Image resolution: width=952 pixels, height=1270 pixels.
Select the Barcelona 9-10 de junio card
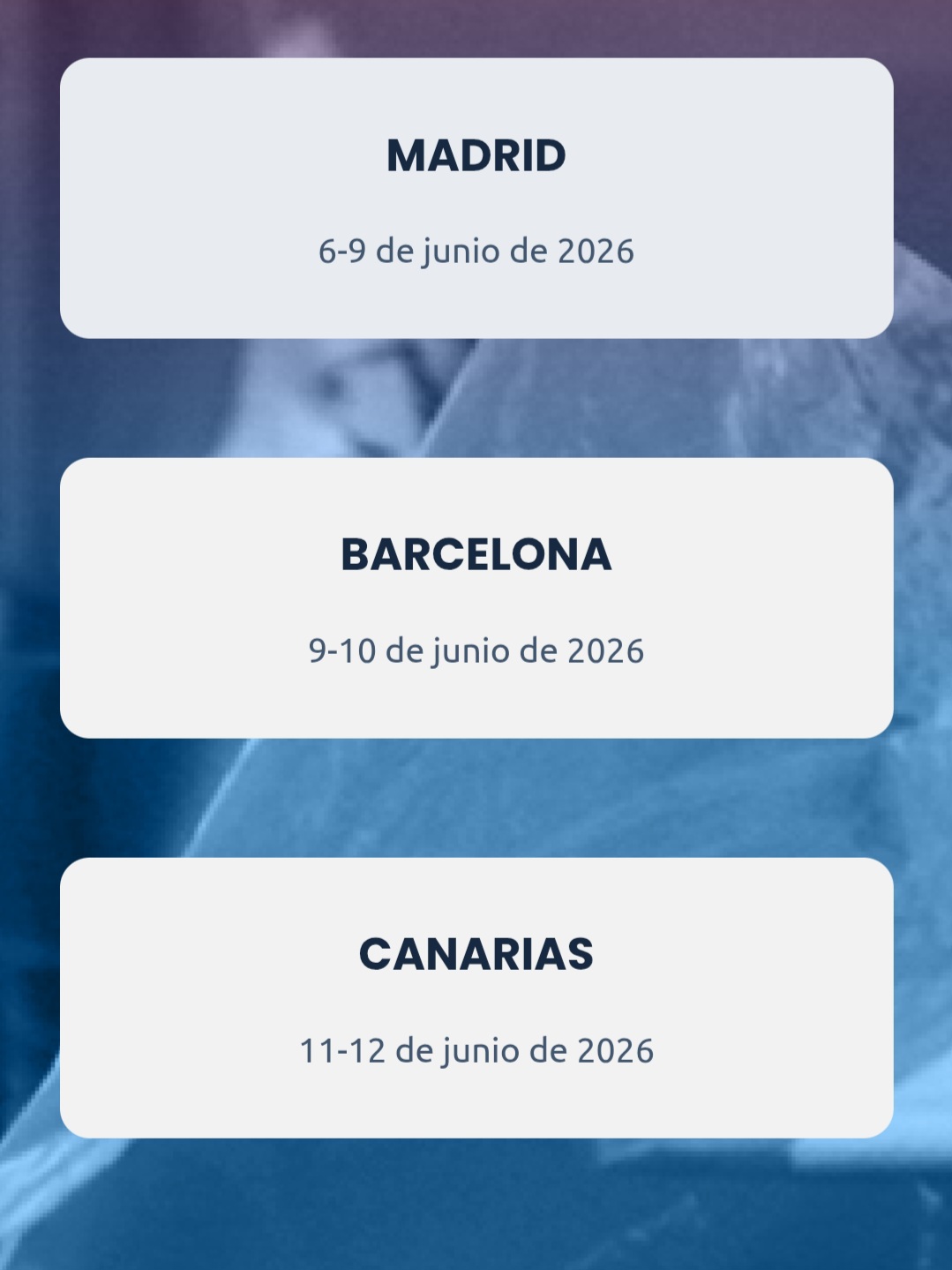tap(476, 597)
